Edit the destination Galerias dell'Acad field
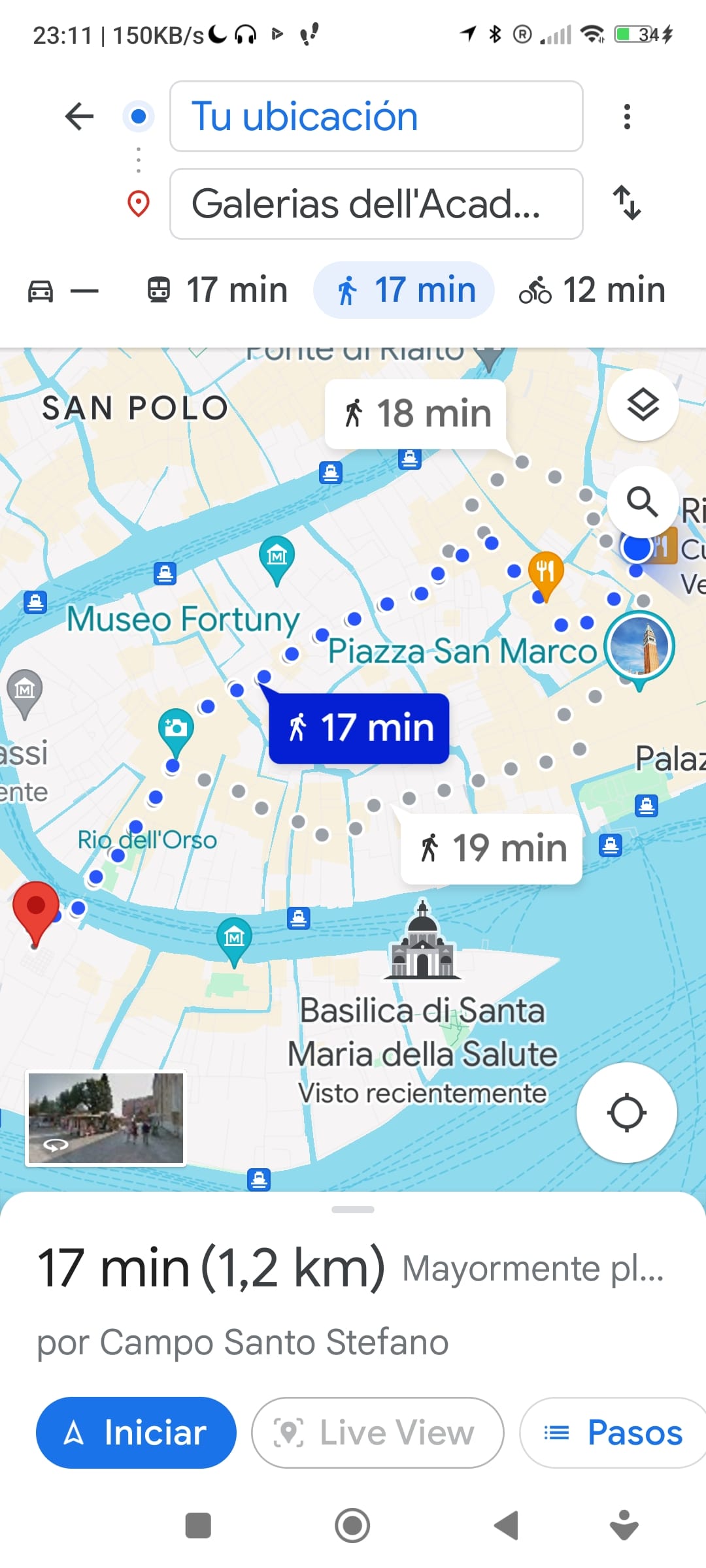706x1568 pixels. tap(376, 204)
